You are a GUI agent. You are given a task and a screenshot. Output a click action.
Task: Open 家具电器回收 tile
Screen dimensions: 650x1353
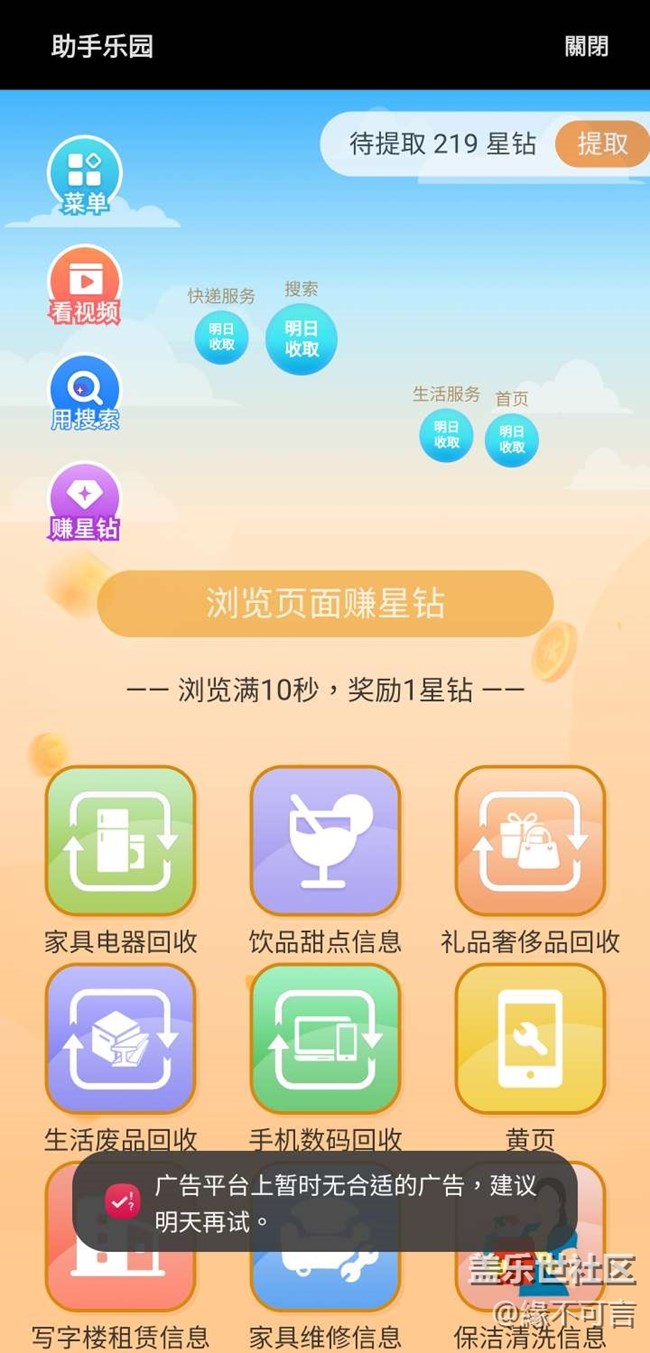click(x=120, y=841)
